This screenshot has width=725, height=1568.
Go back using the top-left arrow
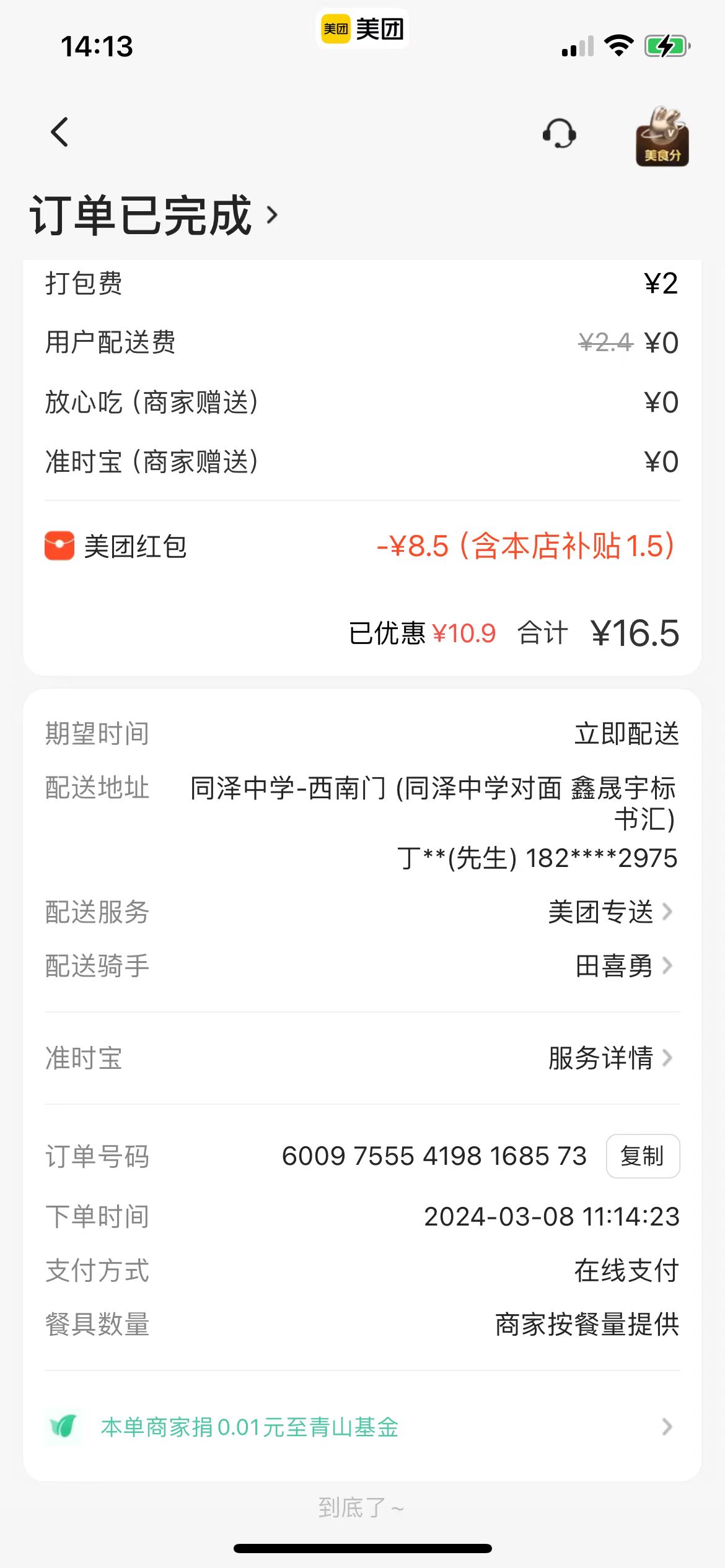click(59, 132)
